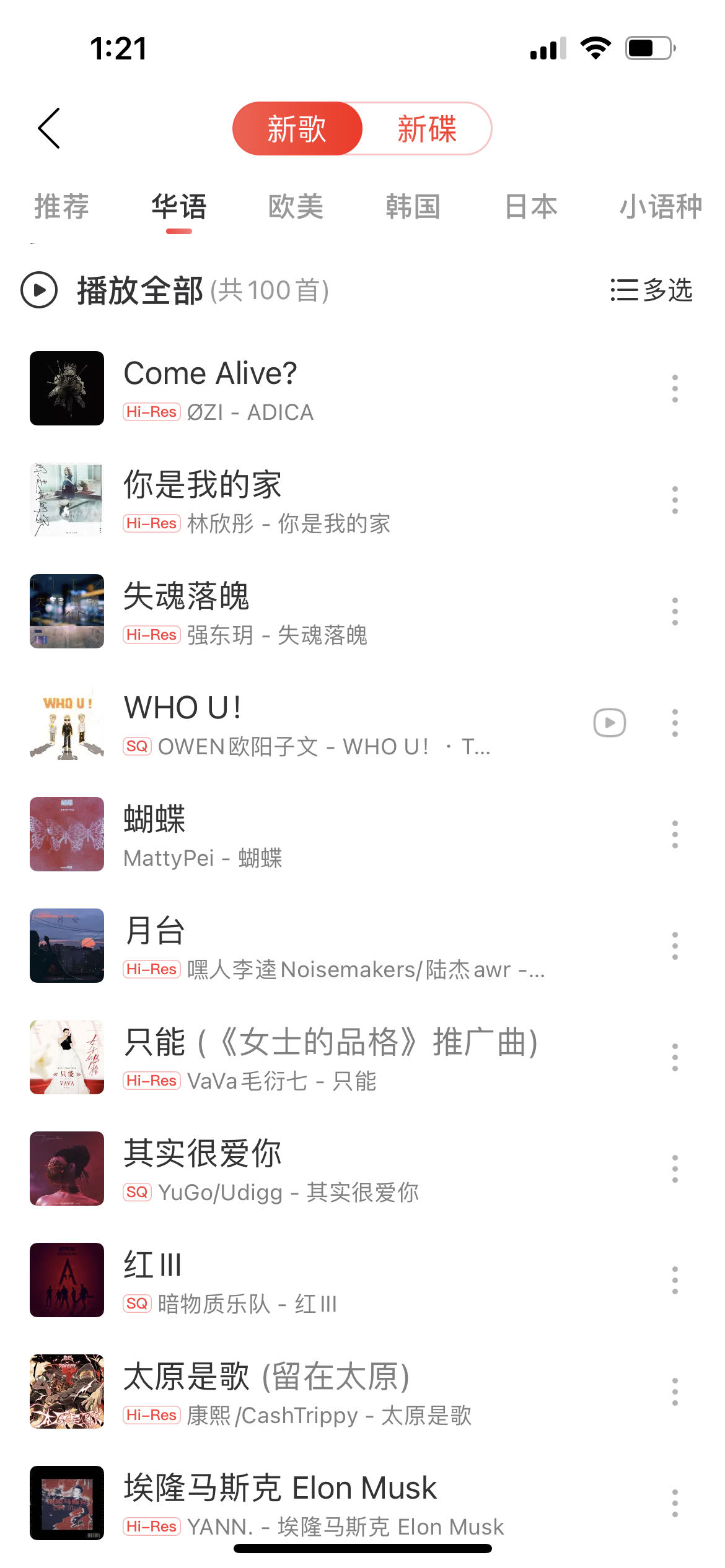This screenshot has width=725, height=1568.
Task: Tap 播放全部 to play all songs
Action: click(139, 290)
